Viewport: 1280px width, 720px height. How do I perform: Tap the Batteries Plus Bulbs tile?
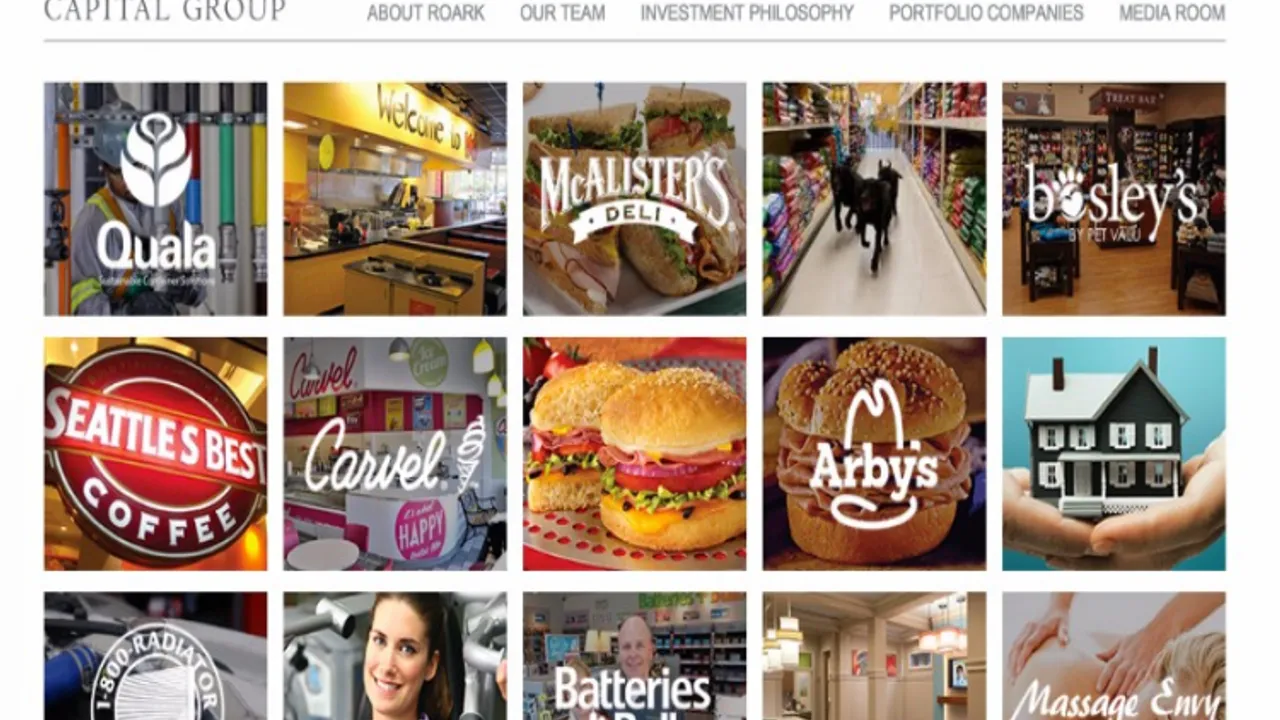coord(634,656)
